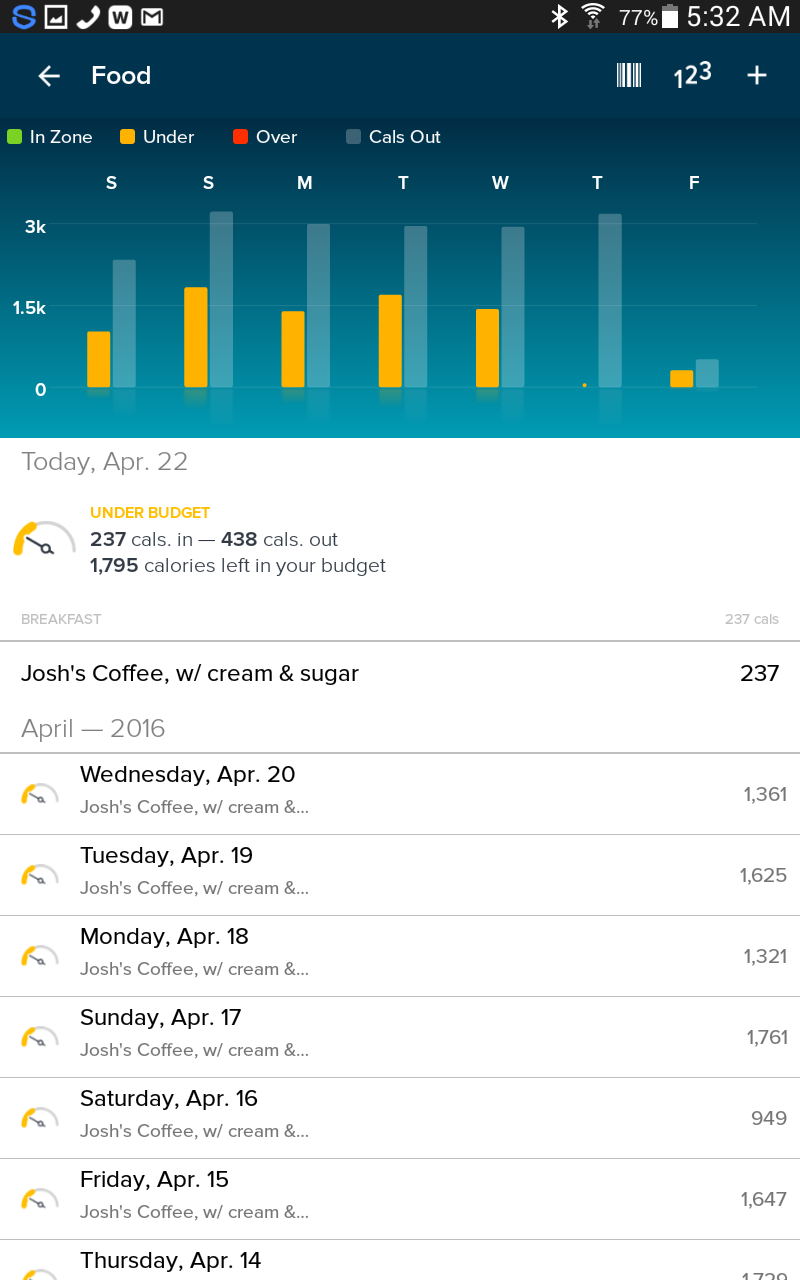Select the Monday, Apr. 18 entry
The width and height of the screenshot is (800, 1280).
(x=400, y=956)
